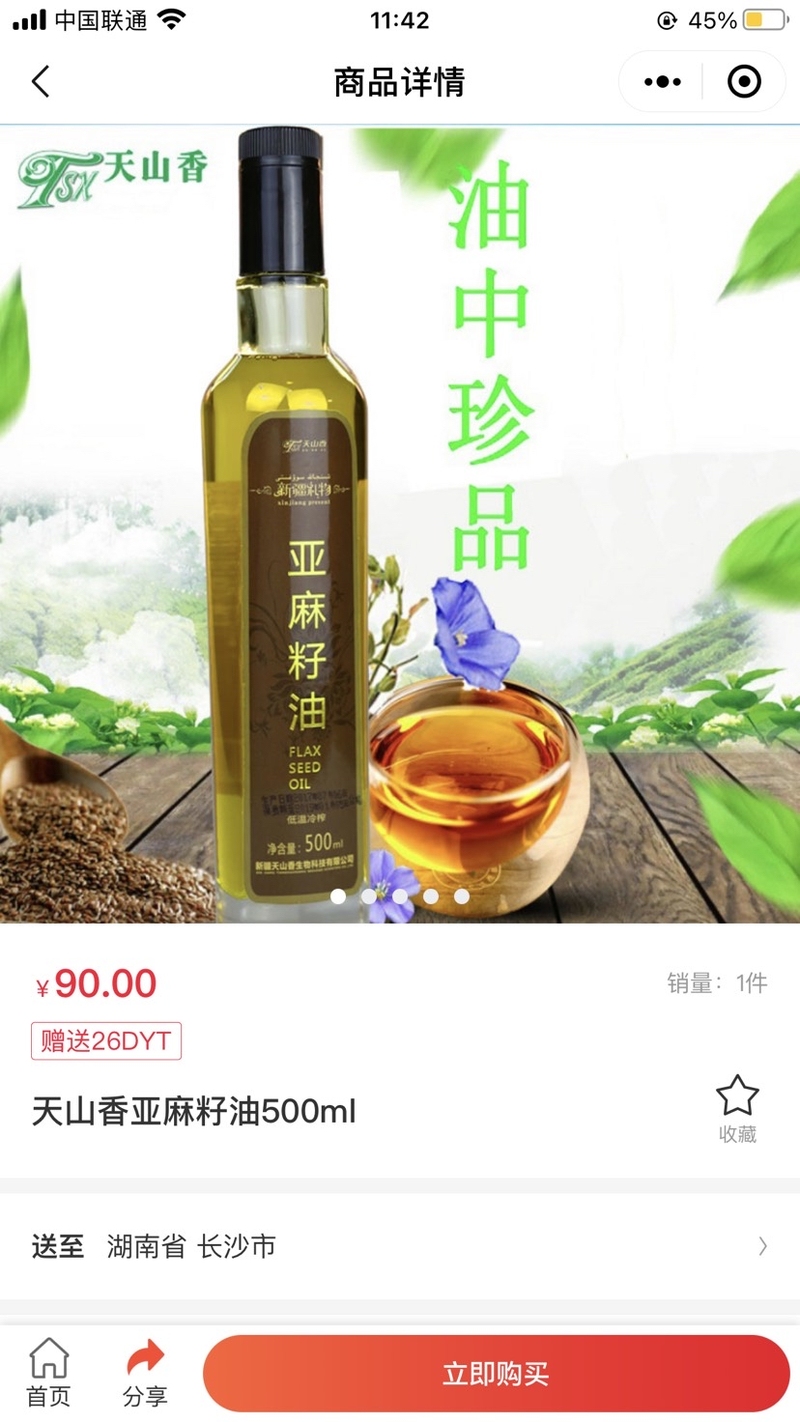Open the flaxseed oil product image
This screenshot has width=800, height=1422.
400,520
